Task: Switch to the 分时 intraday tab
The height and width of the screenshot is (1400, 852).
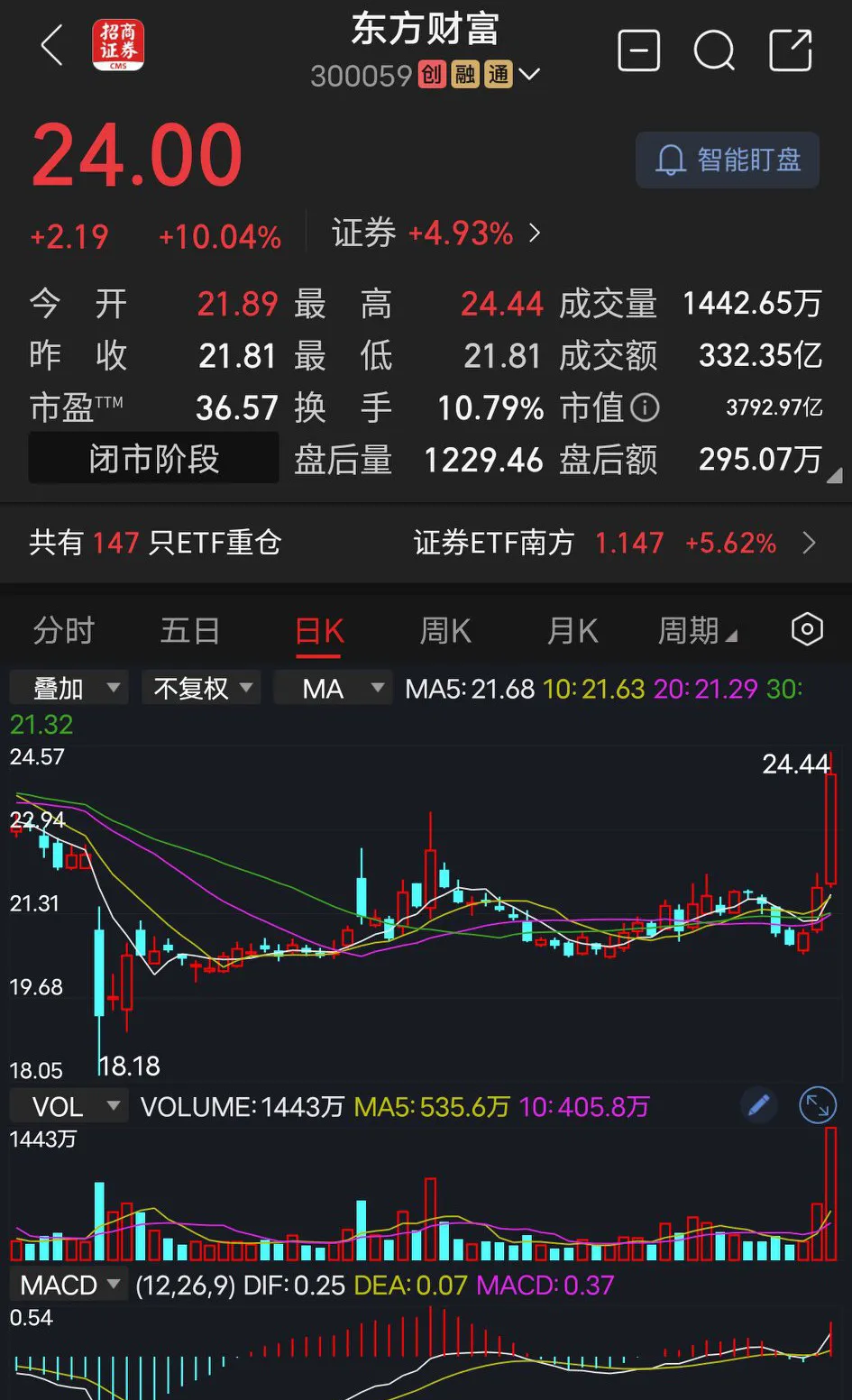Action: 63,631
